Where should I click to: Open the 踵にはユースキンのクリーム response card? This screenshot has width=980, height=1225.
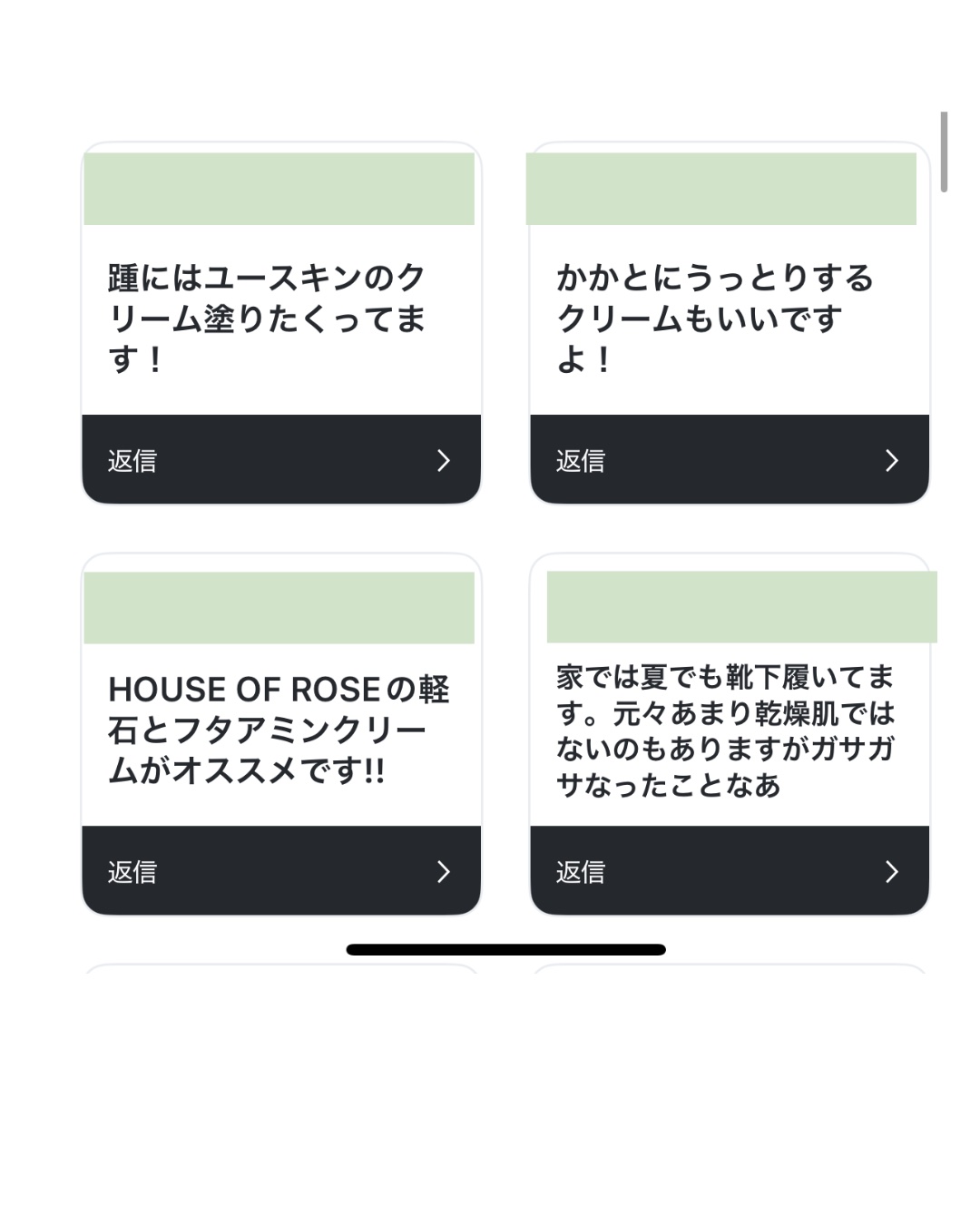point(268,318)
